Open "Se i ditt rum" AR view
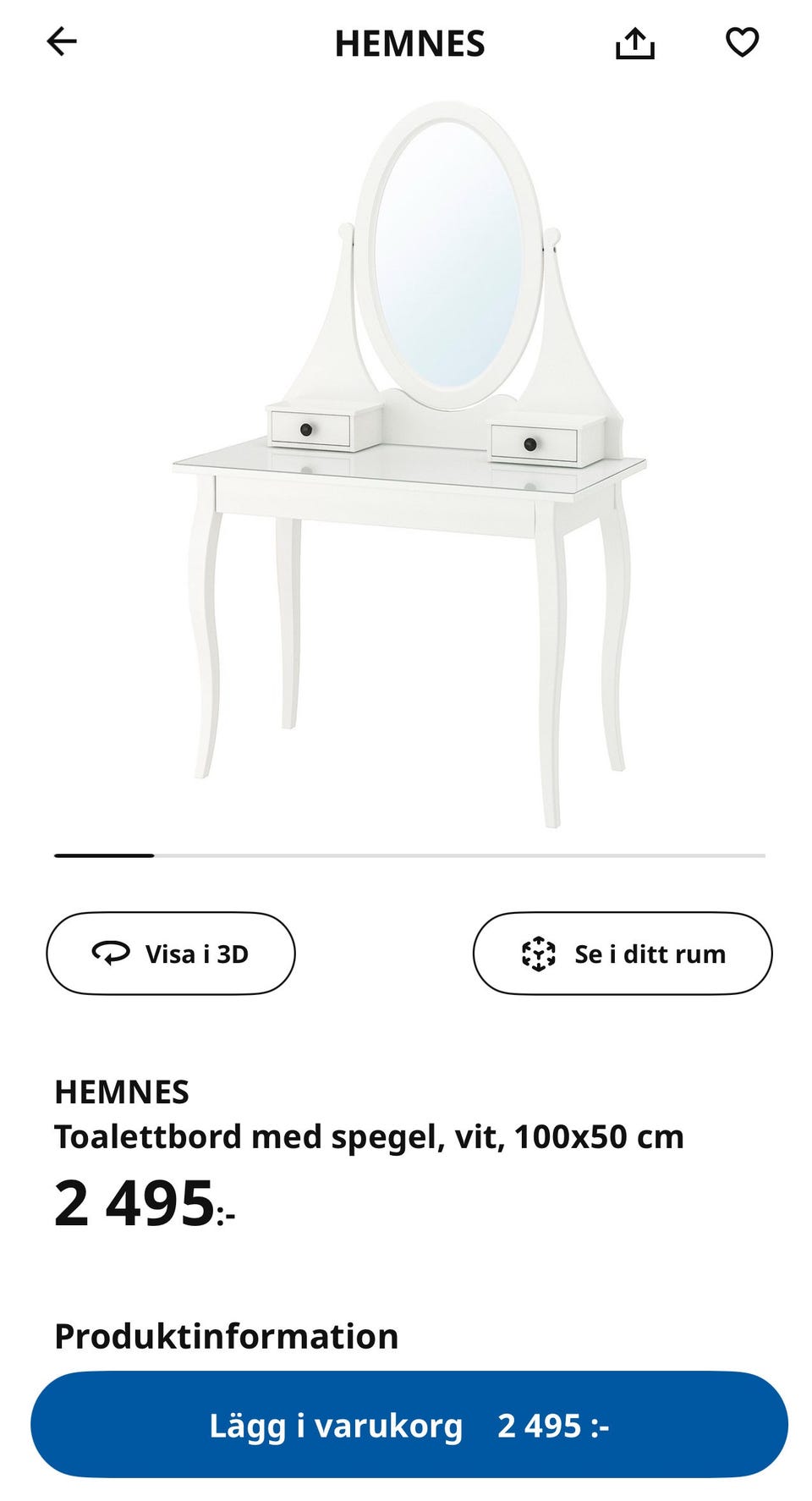 tap(623, 953)
